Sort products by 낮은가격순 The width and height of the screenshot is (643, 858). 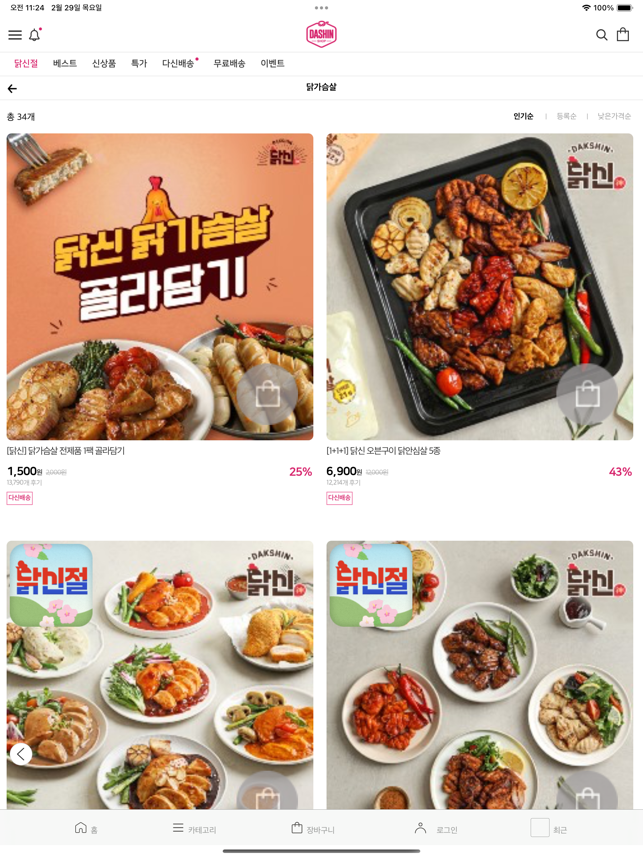point(614,117)
